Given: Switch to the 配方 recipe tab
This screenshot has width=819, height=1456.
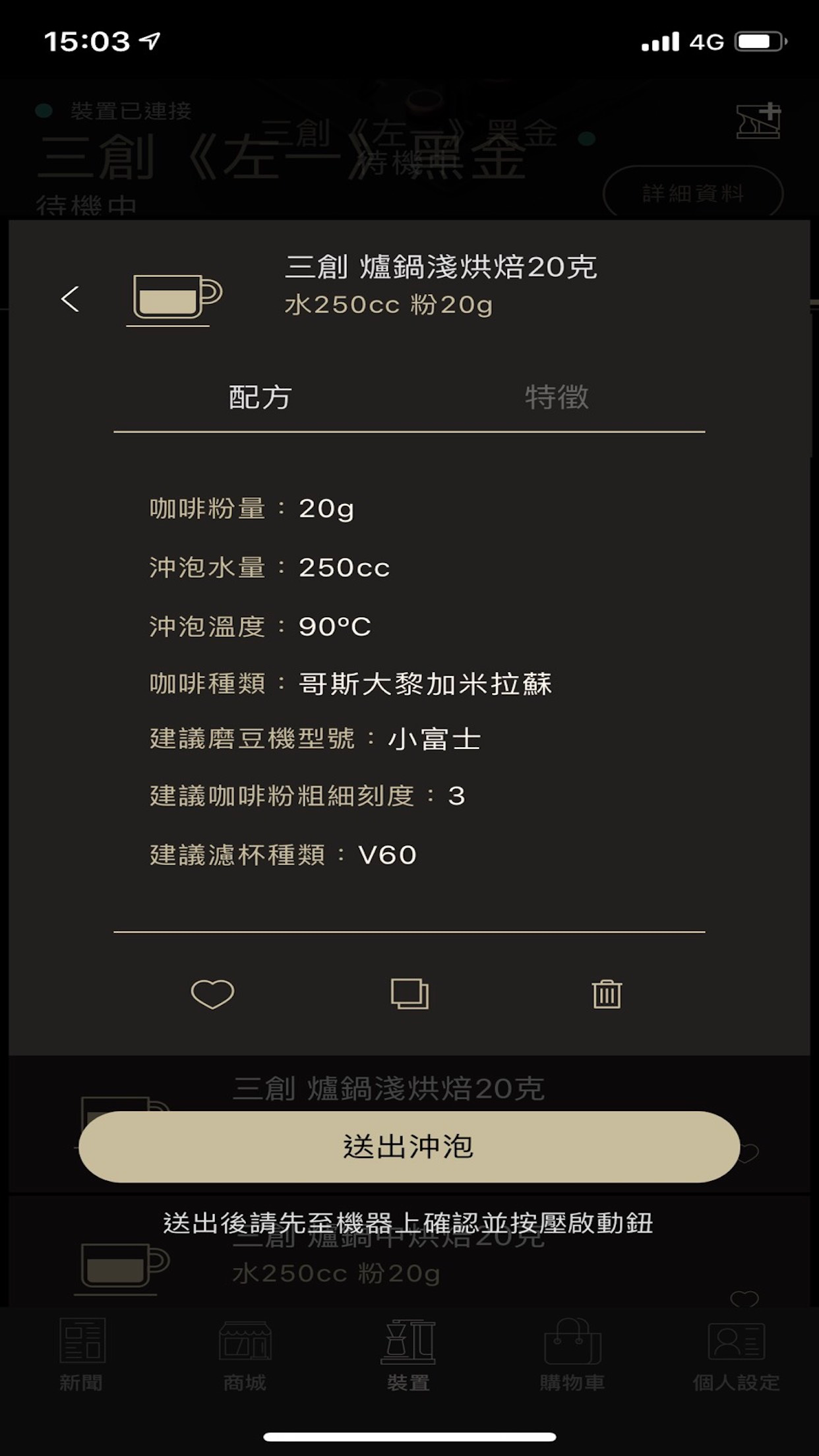Looking at the screenshot, I should pos(259,396).
